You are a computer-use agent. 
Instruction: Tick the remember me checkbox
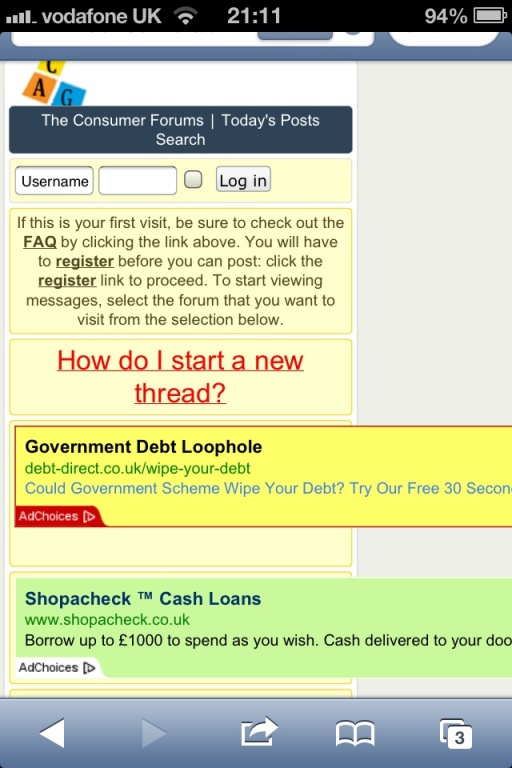[193, 179]
